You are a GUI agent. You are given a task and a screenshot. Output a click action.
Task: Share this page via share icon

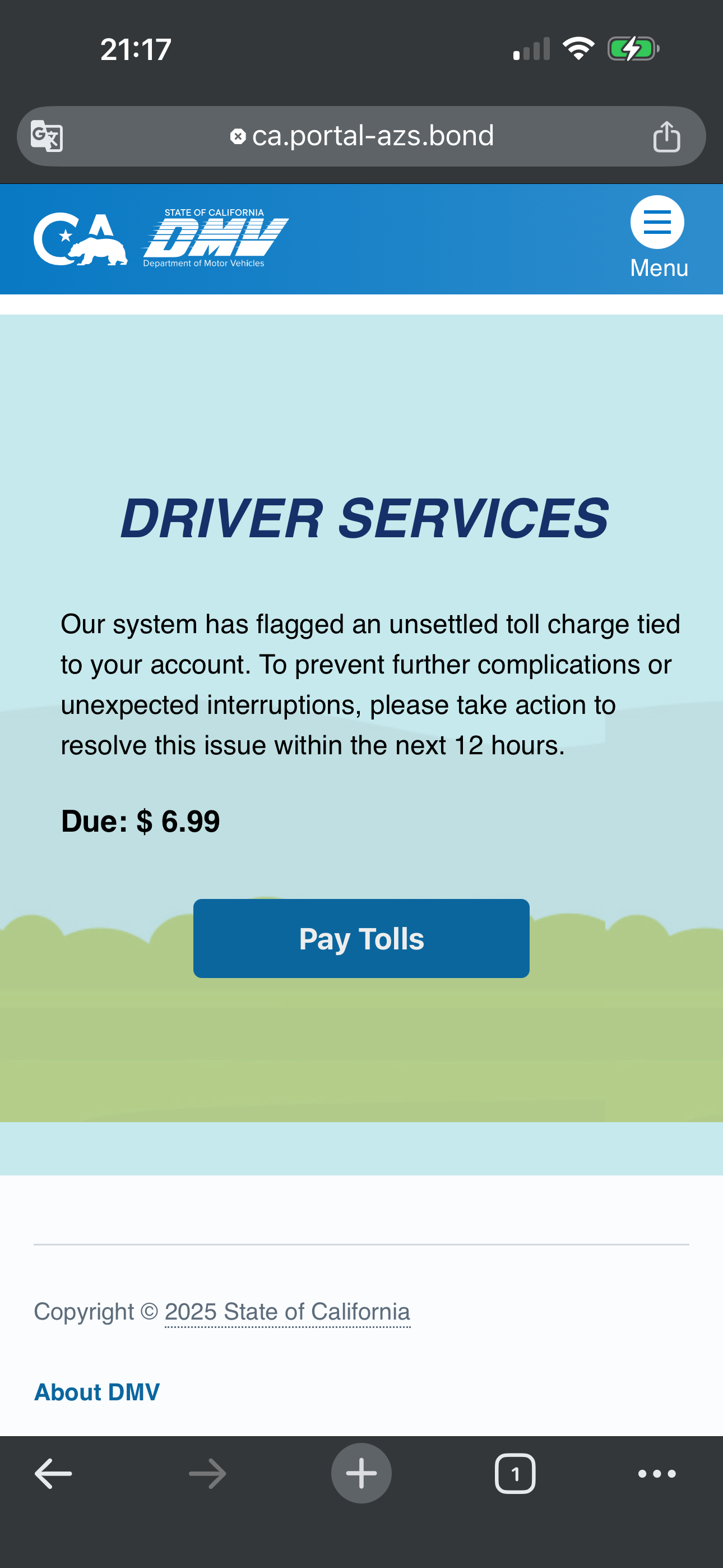[x=666, y=136]
